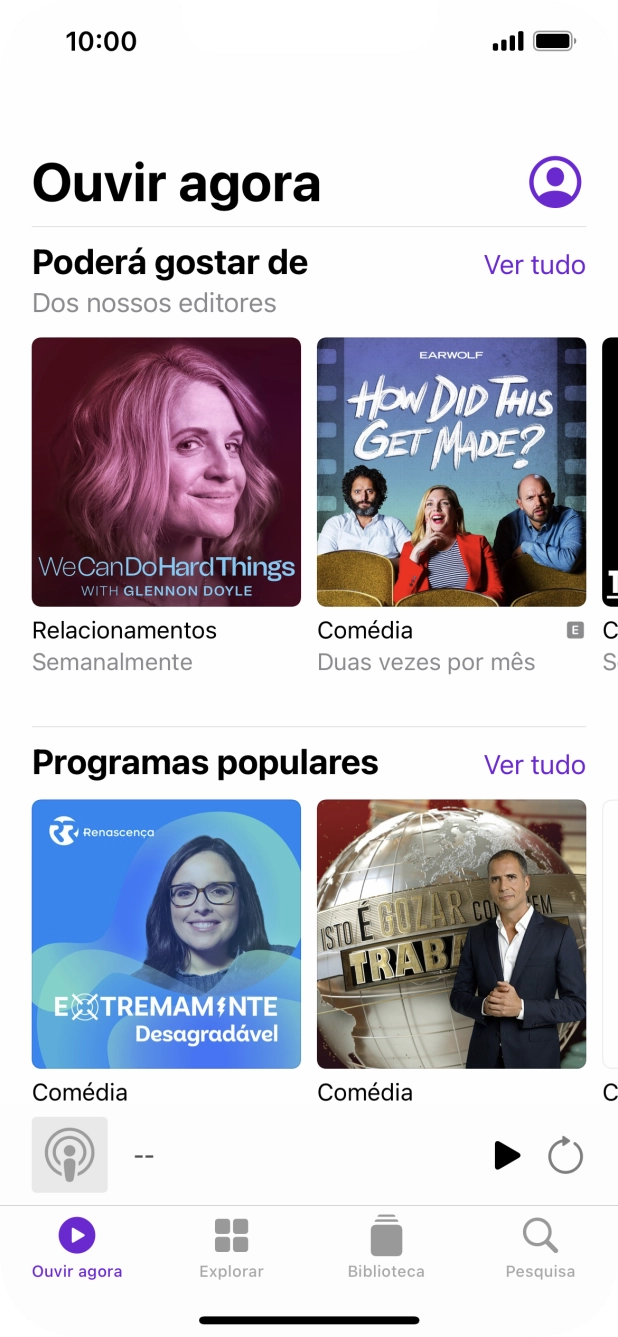Viewport: 618px width, 1337px height.
Task: Go to the Biblioteca tab
Action: [386, 1248]
